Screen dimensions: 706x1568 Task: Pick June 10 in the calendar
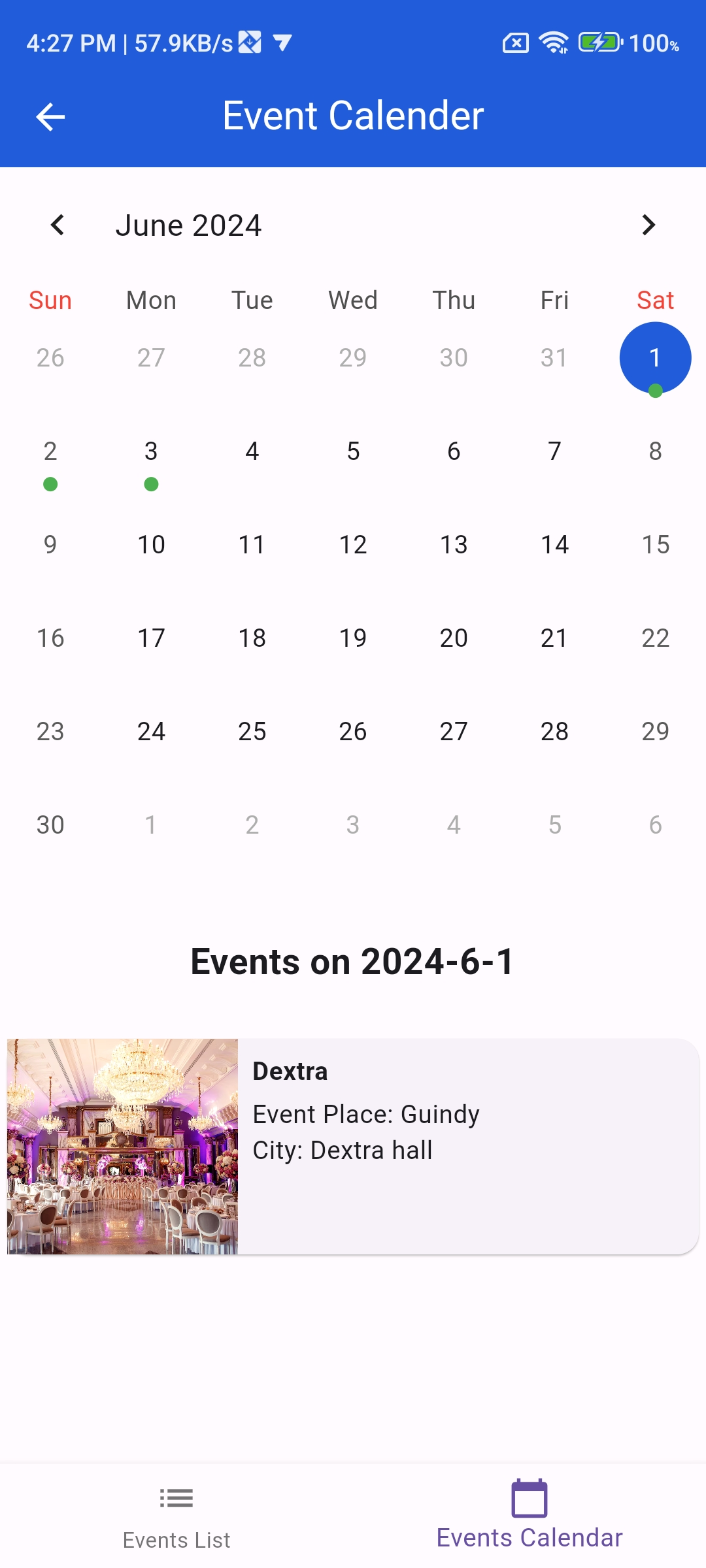[x=151, y=545]
